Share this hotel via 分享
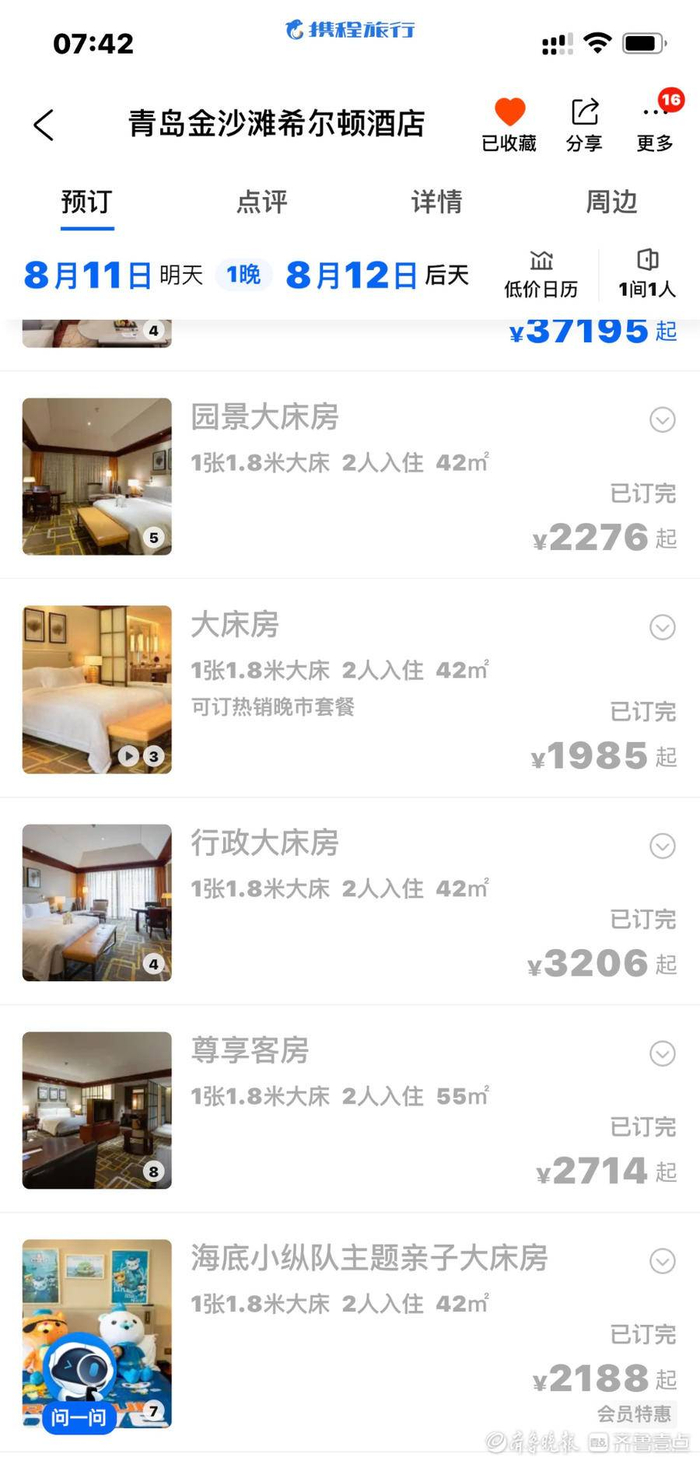This screenshot has width=700, height=1465. tap(584, 123)
